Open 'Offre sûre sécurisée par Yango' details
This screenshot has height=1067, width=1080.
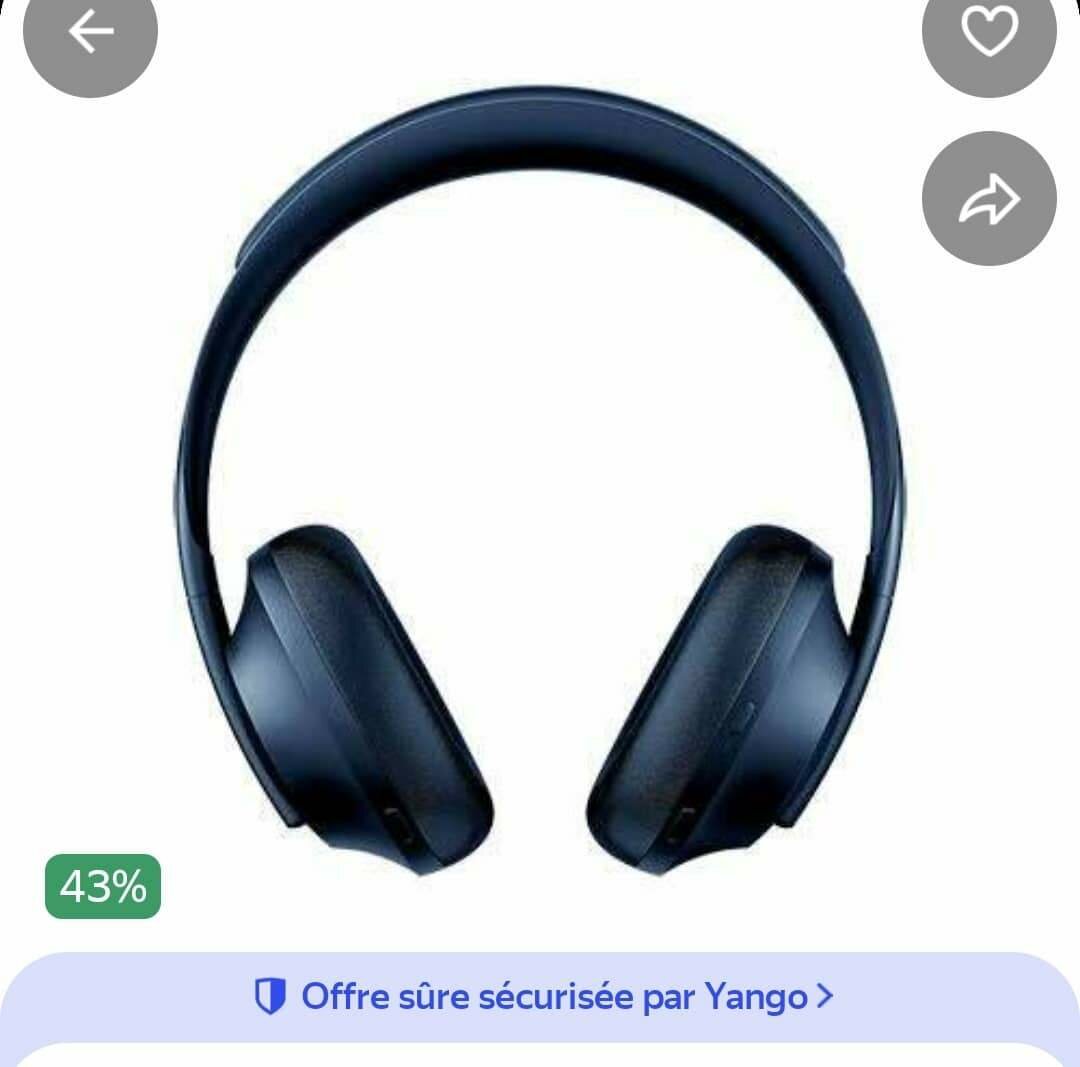pos(543,996)
